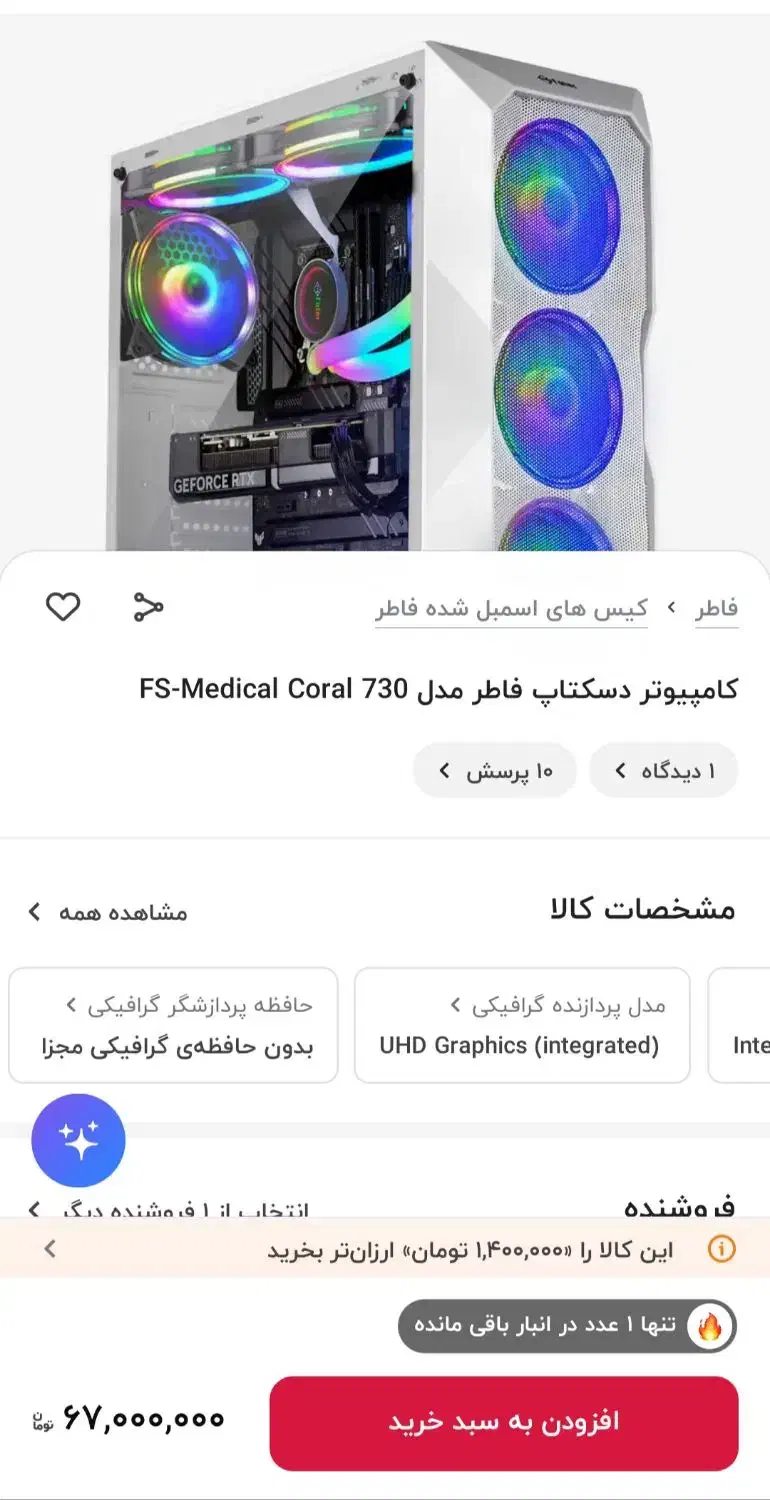Screen dimensions: 770x1500
Task: Open the کیس های اسمبل شده فاطر breadcrumb
Action: coord(513,607)
